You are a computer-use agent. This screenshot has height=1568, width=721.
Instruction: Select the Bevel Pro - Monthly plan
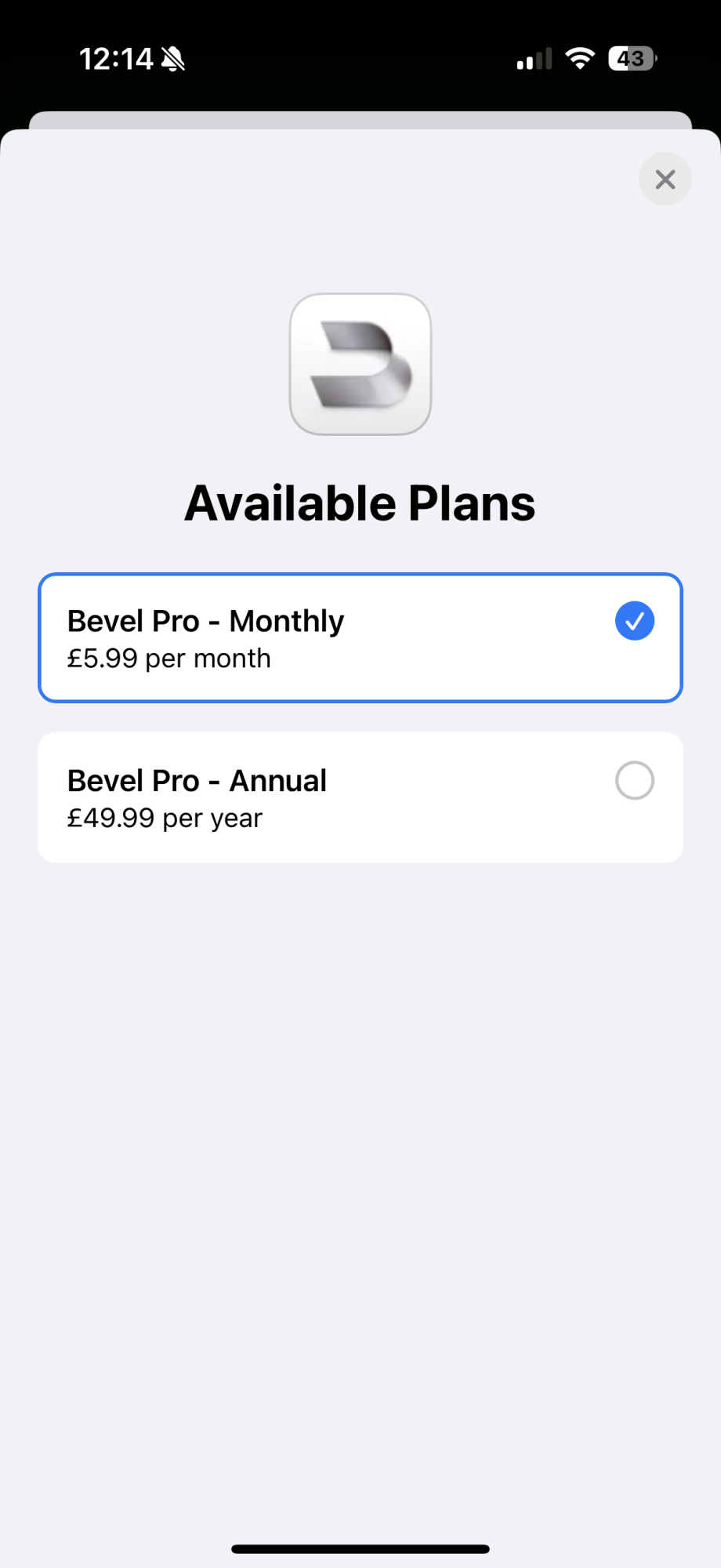(360, 638)
